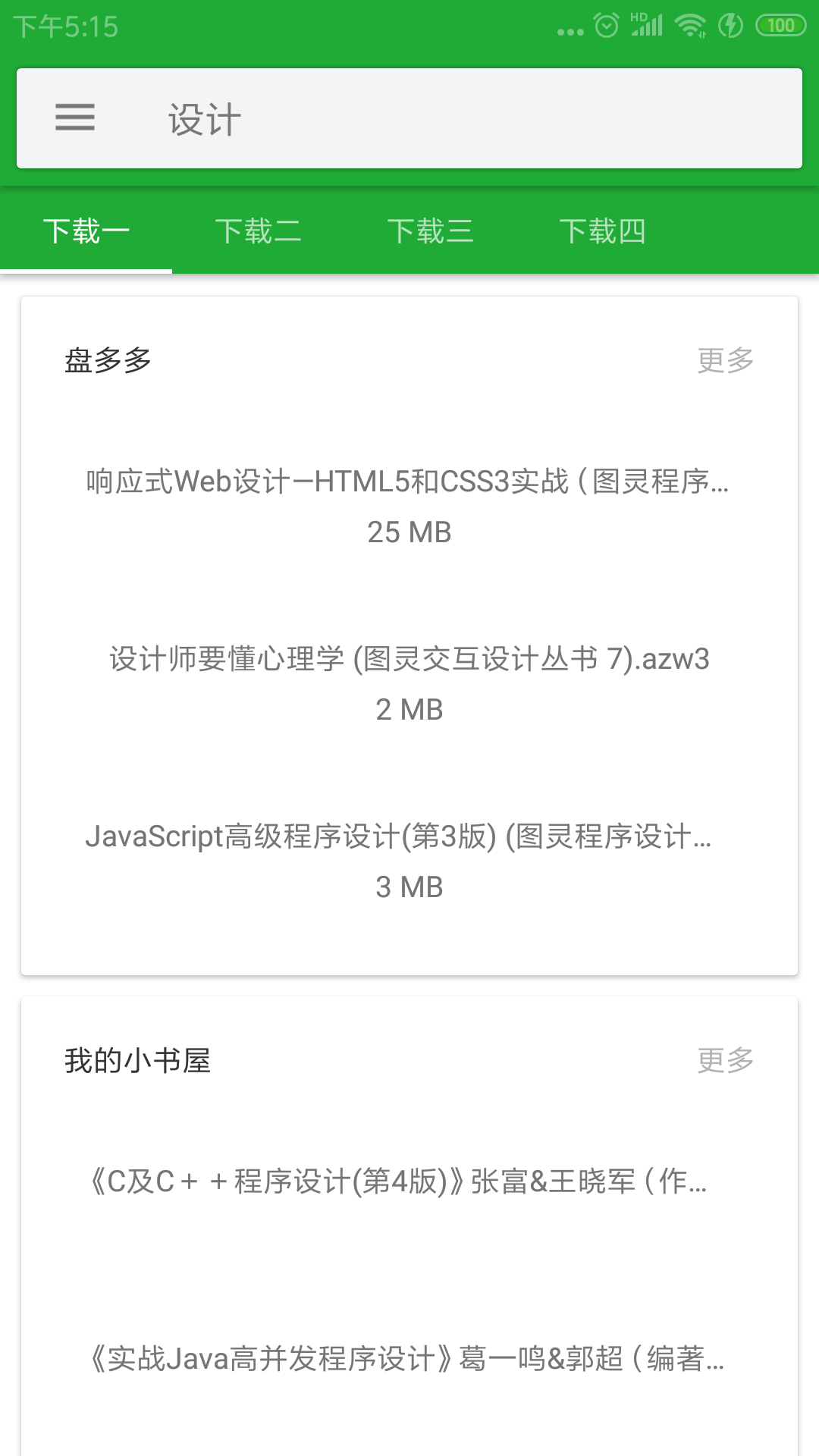The image size is (819, 1456).
Task: Open 设计师要懂心理学 azw3 result
Action: tap(409, 682)
